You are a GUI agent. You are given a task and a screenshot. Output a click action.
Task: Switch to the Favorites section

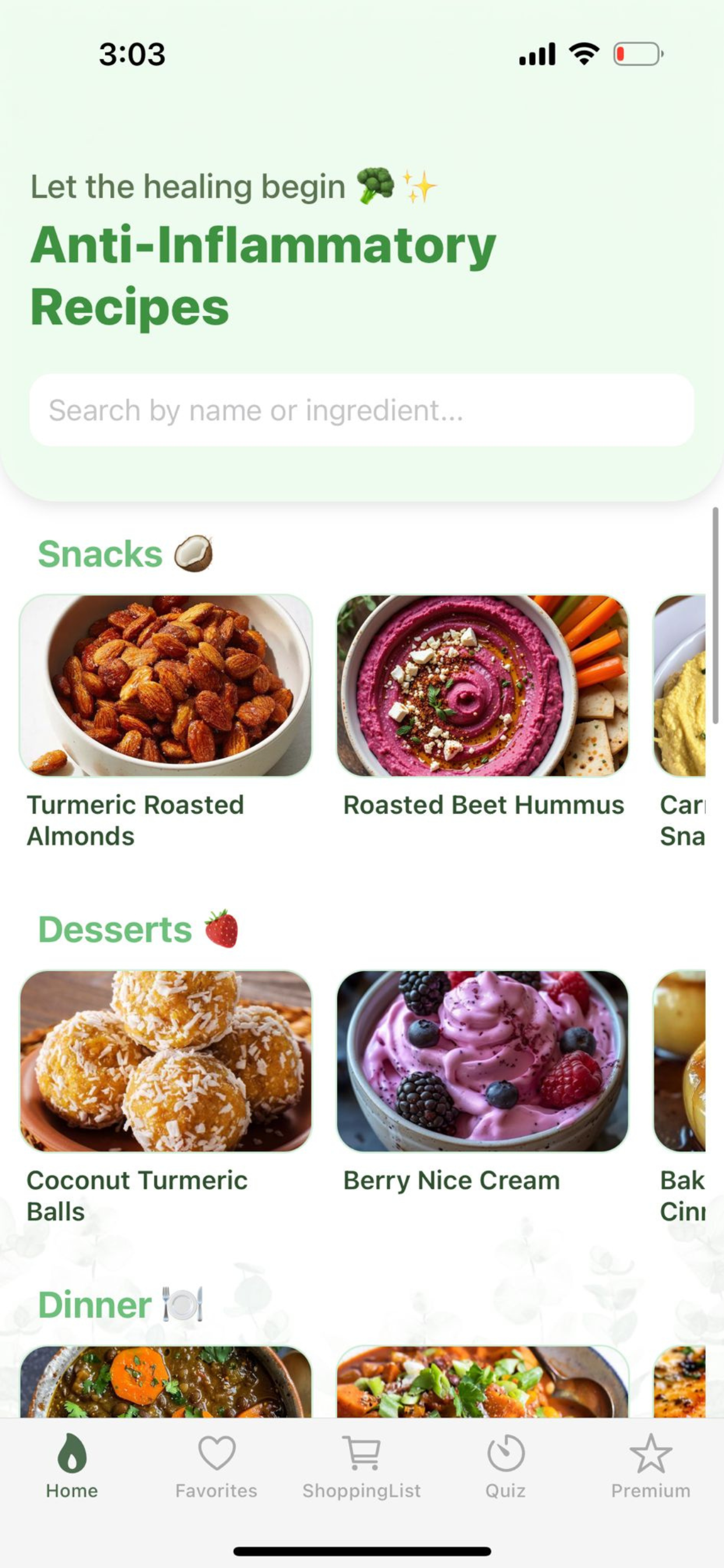pos(216,1490)
